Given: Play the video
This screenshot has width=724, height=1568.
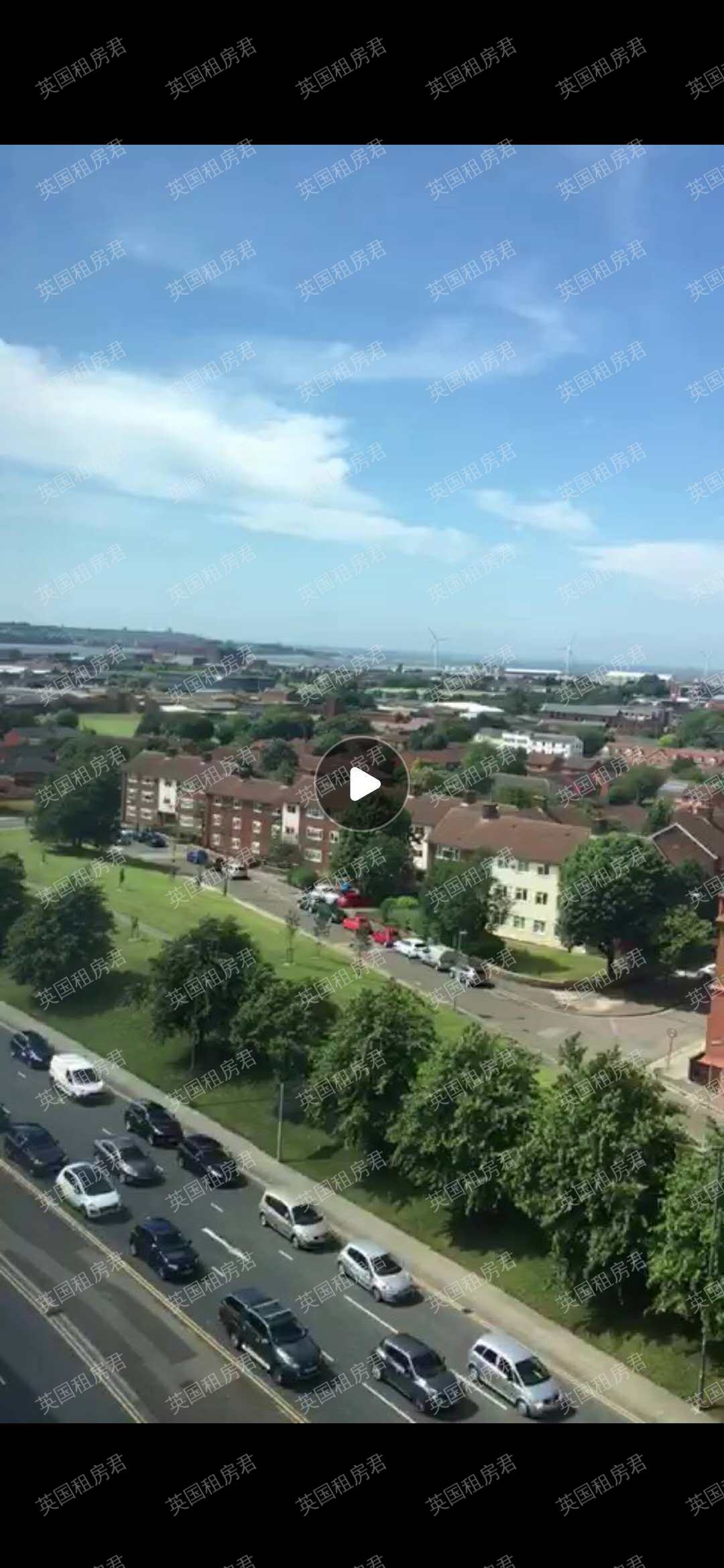Looking at the screenshot, I should coord(362,784).
